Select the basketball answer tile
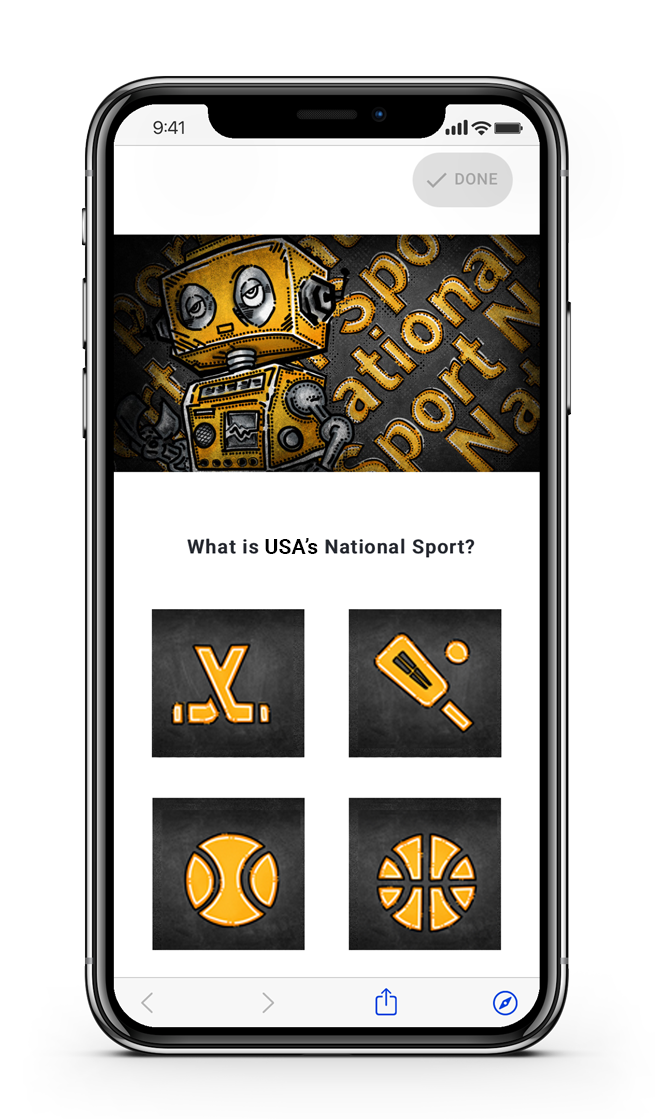The width and height of the screenshot is (655, 1119). 425,874
